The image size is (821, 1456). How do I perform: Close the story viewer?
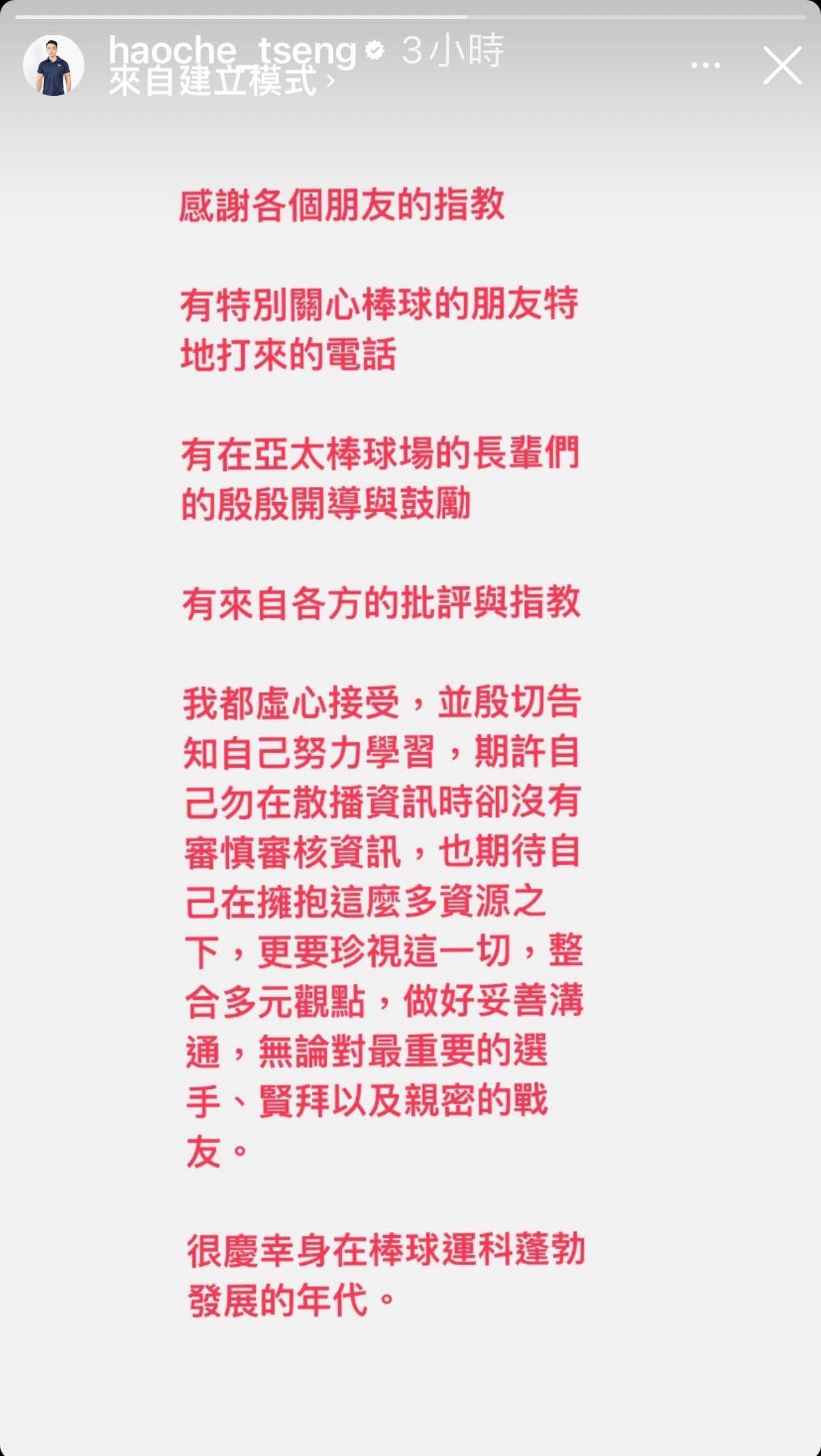coord(782,65)
